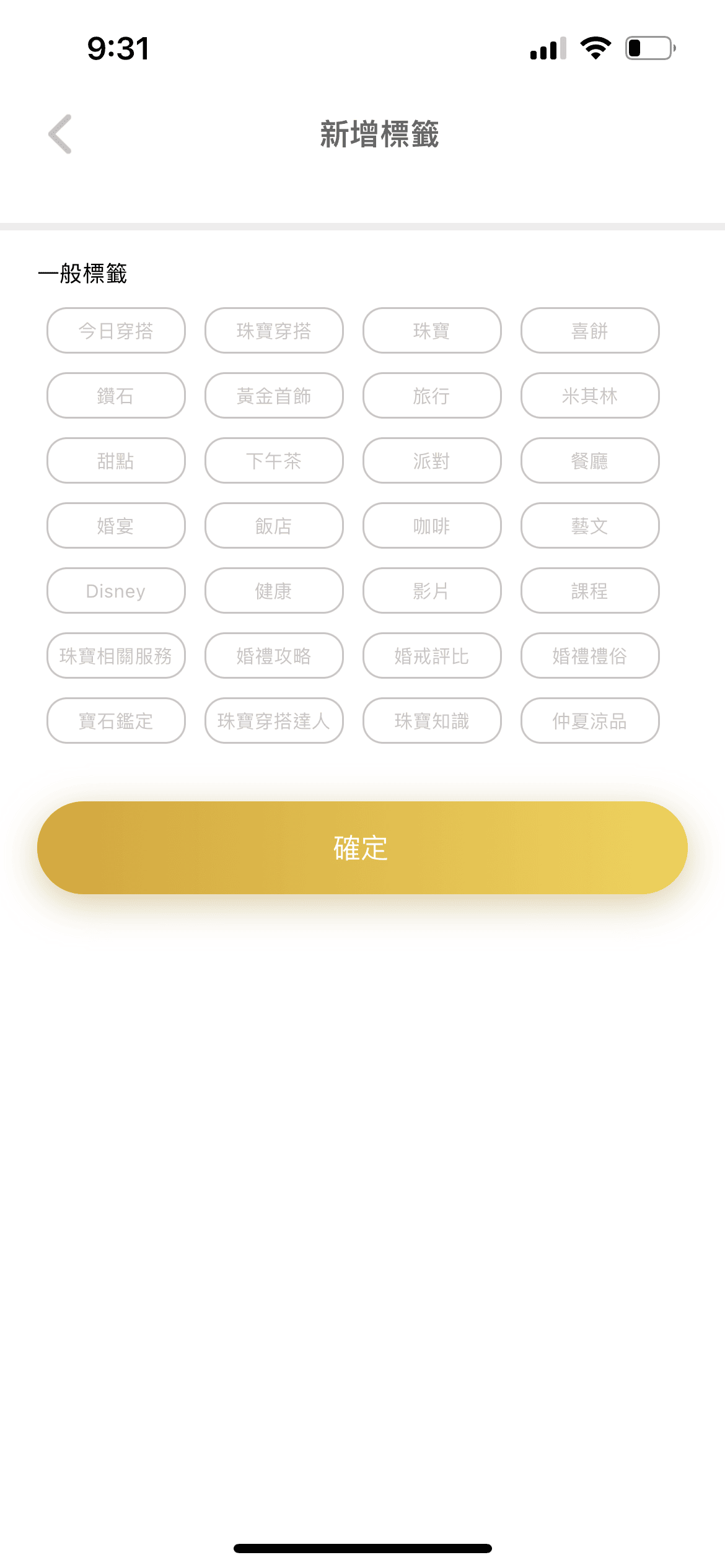Select the 珠寶相關服務 tag

click(x=115, y=656)
